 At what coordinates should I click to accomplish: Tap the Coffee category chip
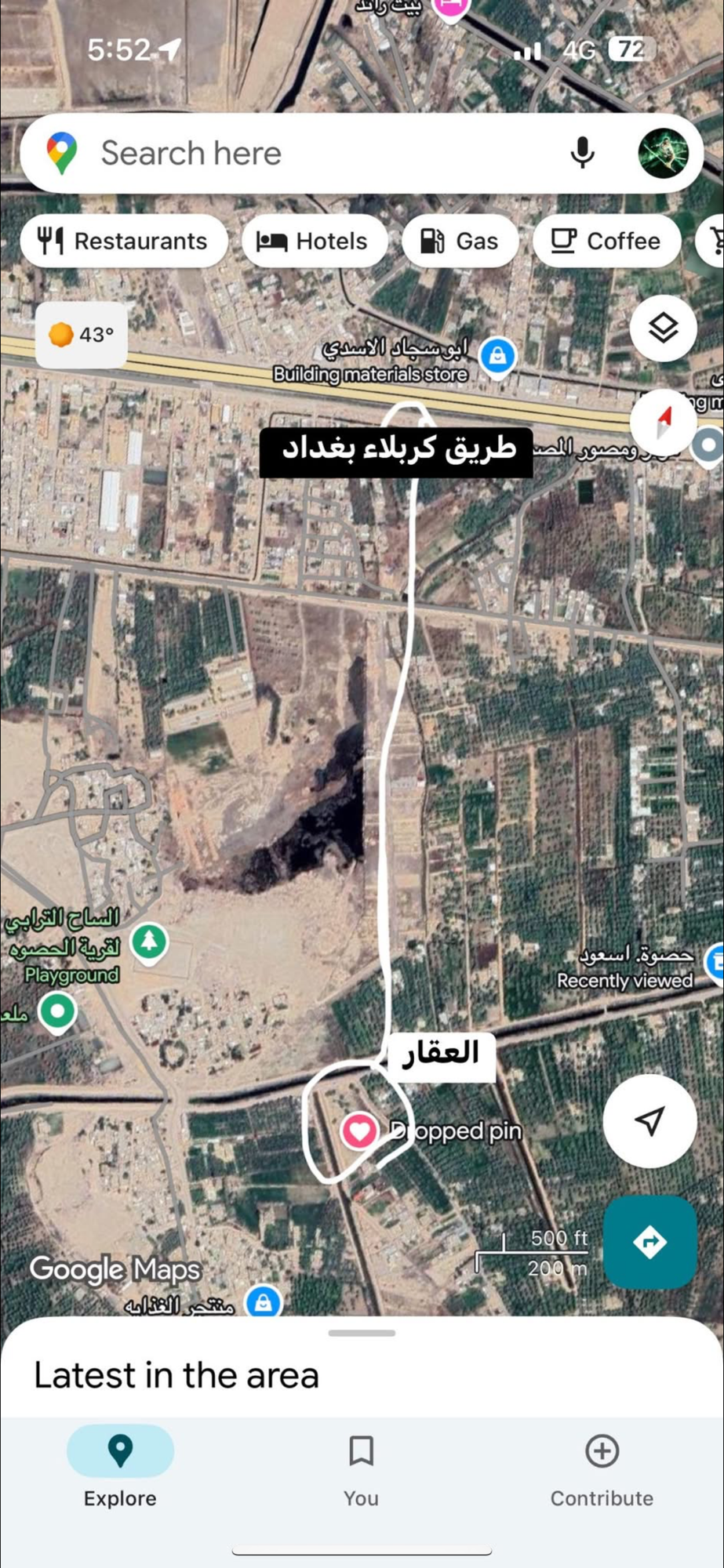point(606,241)
